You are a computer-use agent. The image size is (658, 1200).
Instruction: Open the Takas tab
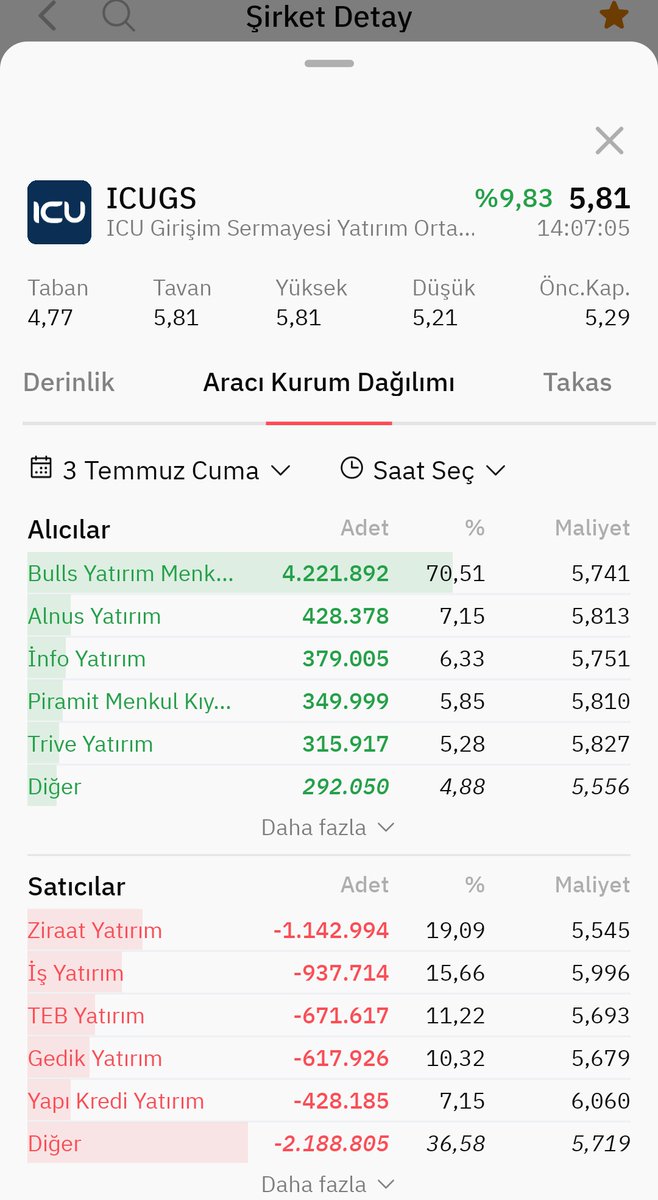pos(577,382)
